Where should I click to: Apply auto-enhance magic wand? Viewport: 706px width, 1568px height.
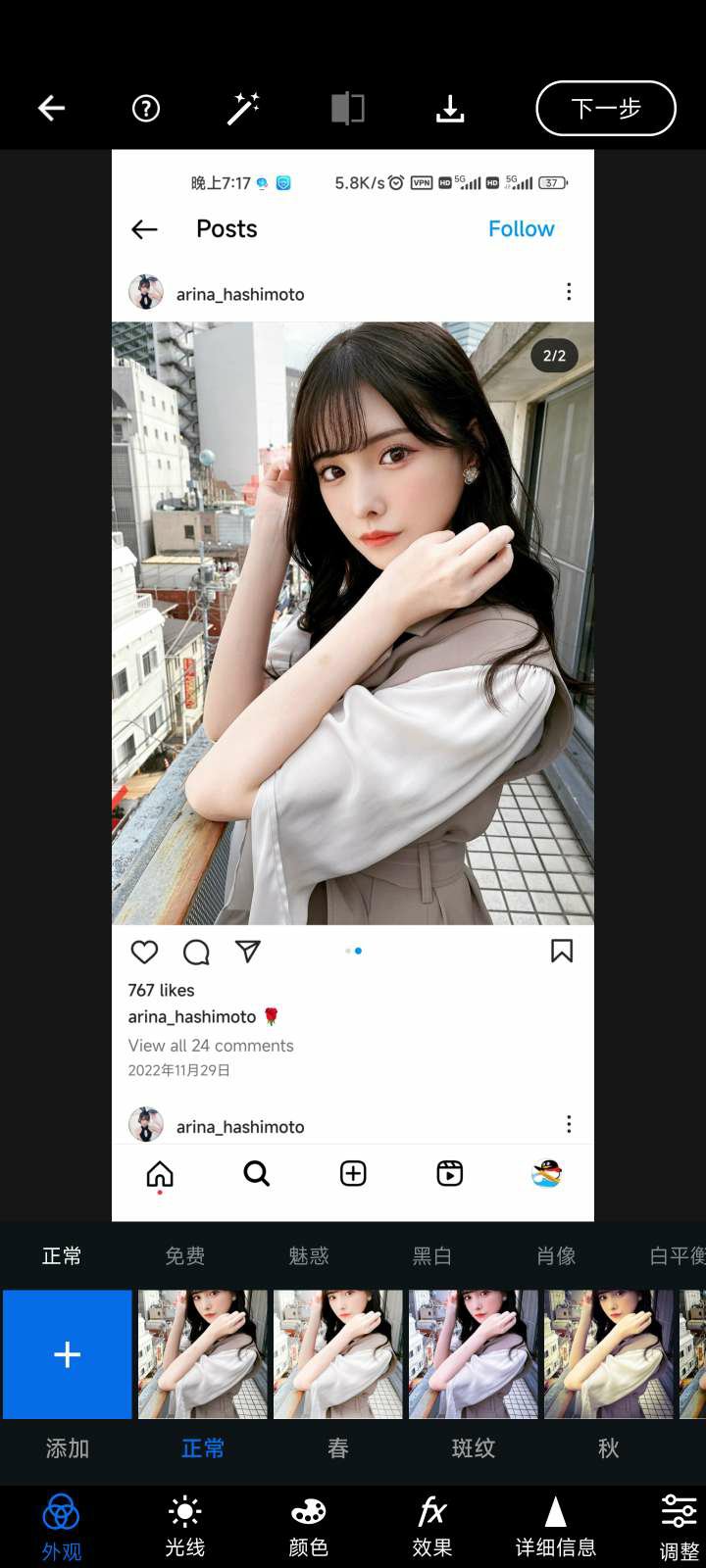(243, 108)
